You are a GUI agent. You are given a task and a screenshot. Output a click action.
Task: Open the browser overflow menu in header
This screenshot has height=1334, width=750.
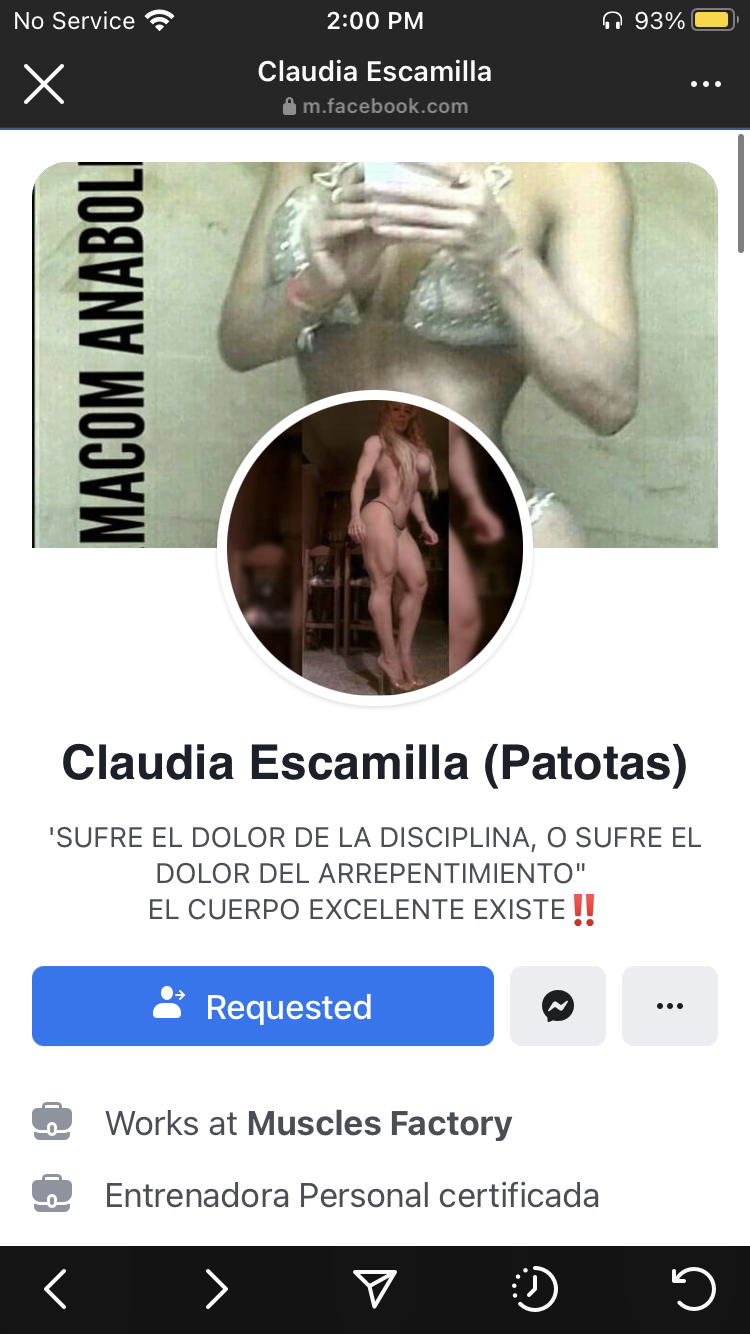point(705,84)
